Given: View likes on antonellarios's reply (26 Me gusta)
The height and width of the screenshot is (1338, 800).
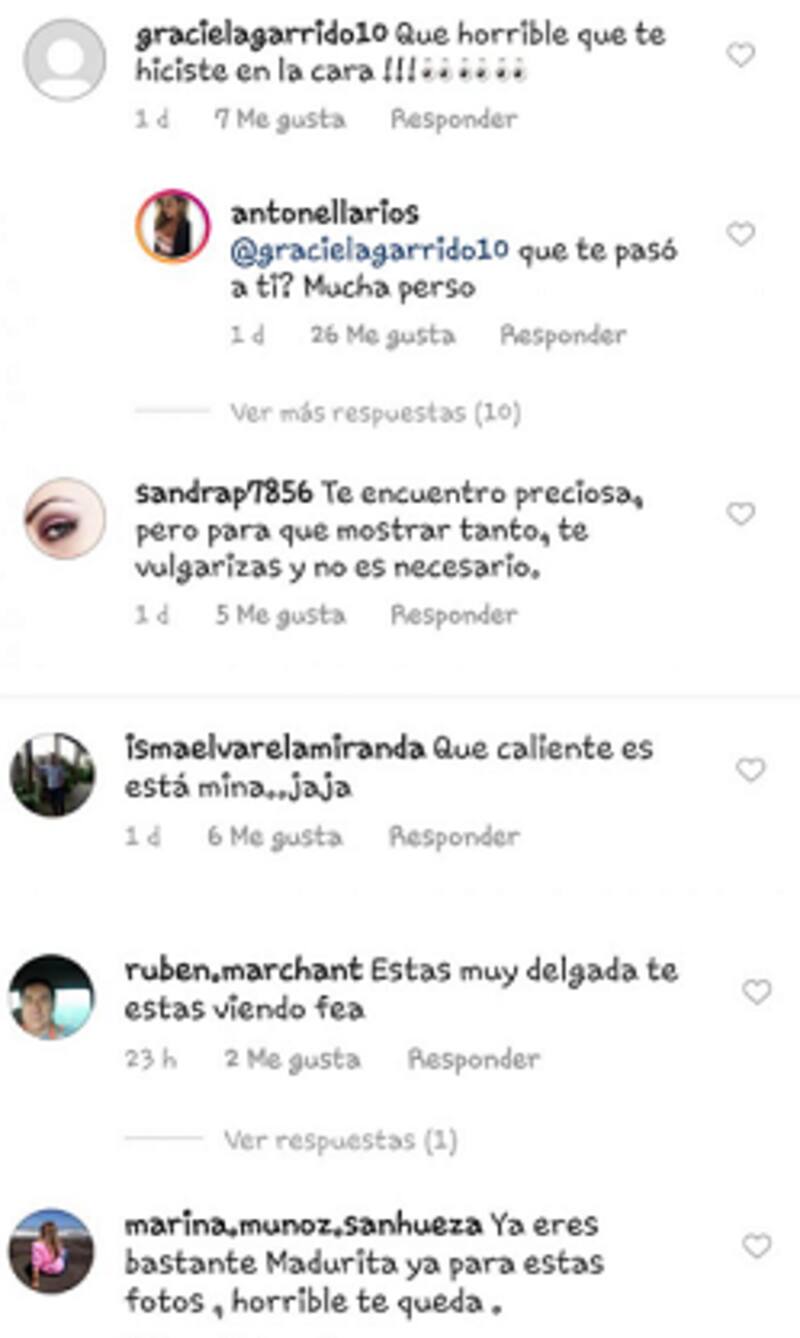Looking at the screenshot, I should (382, 335).
